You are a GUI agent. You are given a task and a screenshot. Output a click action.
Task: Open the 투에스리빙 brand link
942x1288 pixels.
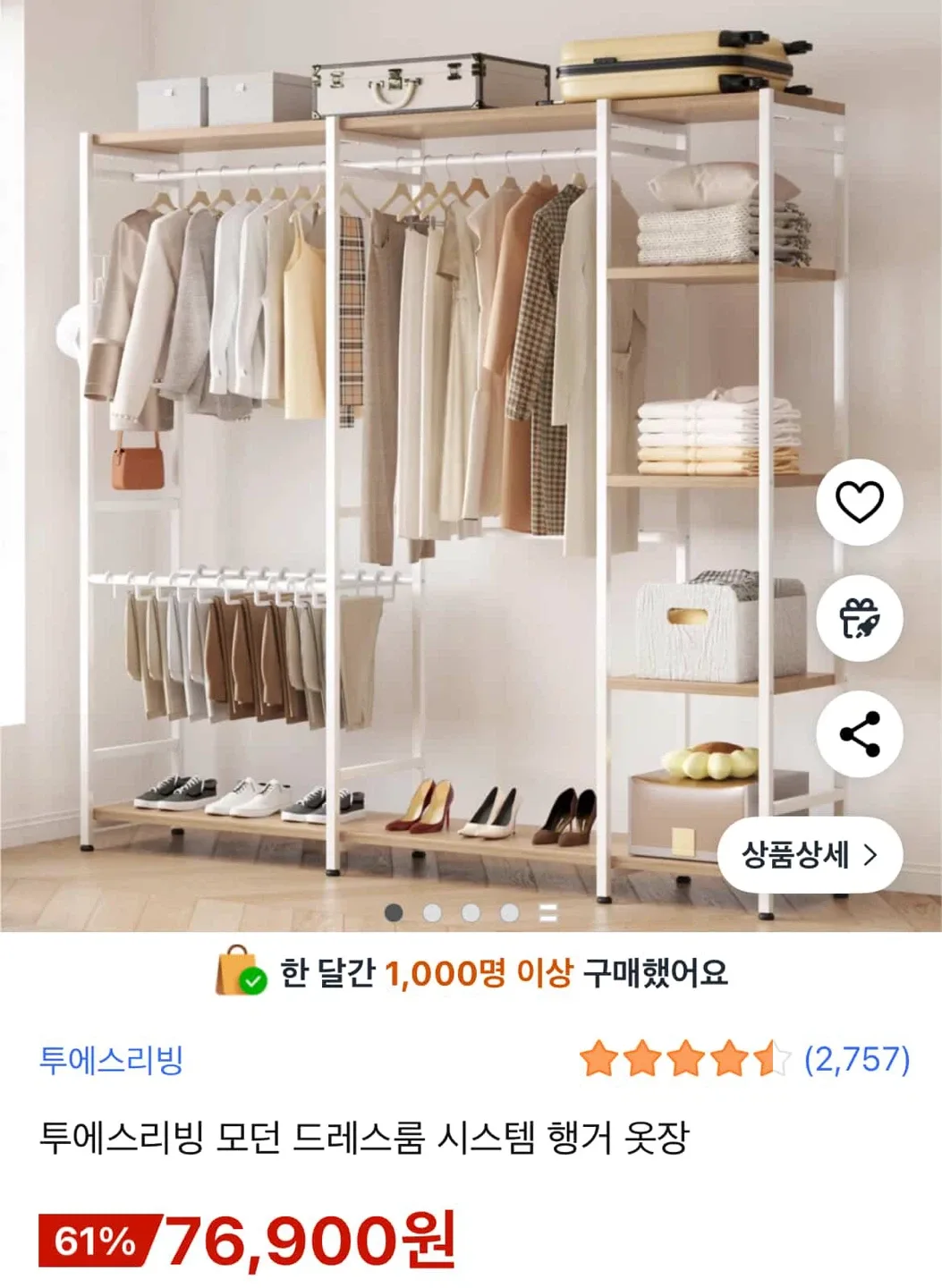coord(111,1060)
